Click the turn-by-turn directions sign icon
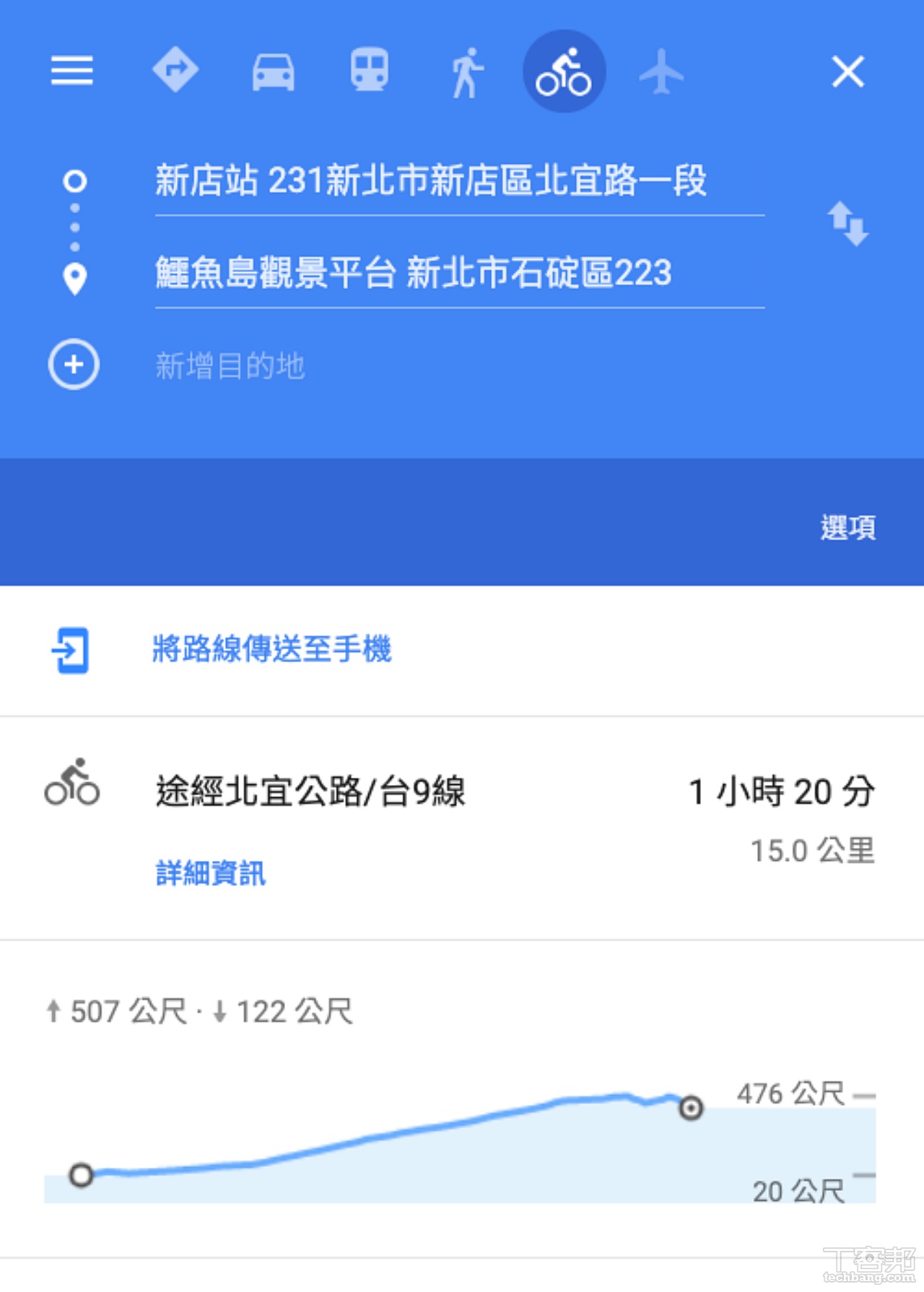The width and height of the screenshot is (924, 1292). pyautogui.click(x=175, y=70)
